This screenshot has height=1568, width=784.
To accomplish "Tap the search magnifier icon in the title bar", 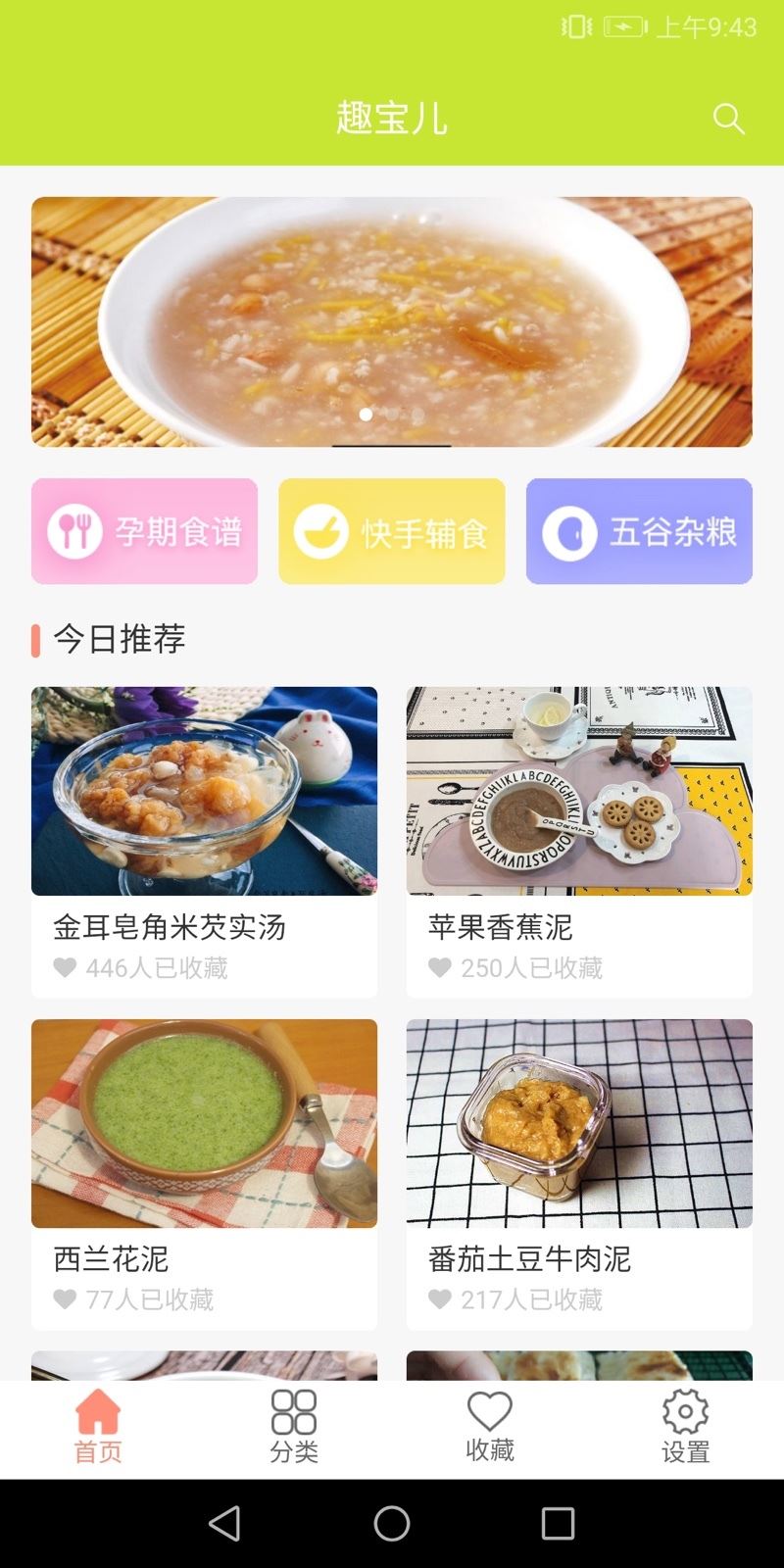I will [x=727, y=119].
